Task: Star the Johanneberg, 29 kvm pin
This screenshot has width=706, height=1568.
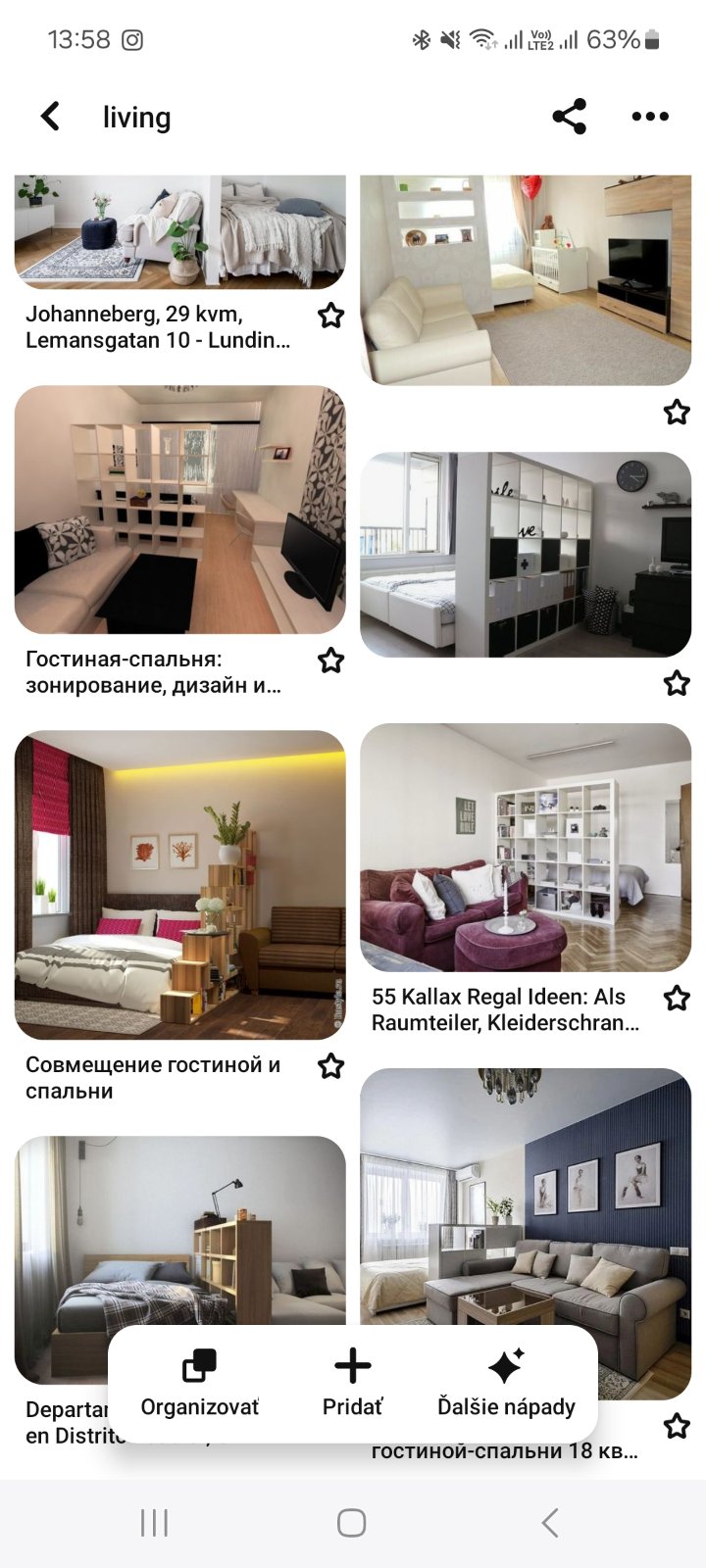Action: 331,316
